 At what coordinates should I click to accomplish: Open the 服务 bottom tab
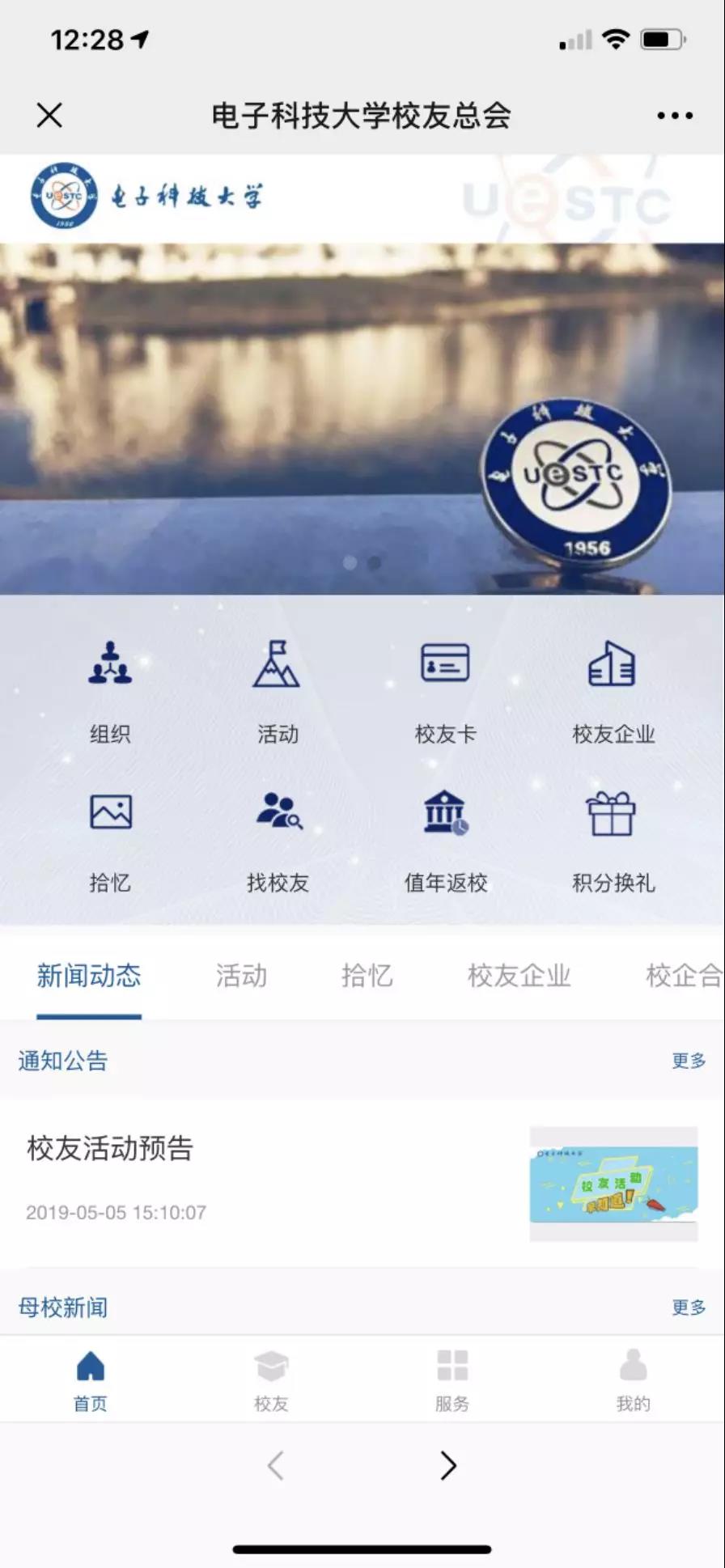click(x=452, y=1380)
